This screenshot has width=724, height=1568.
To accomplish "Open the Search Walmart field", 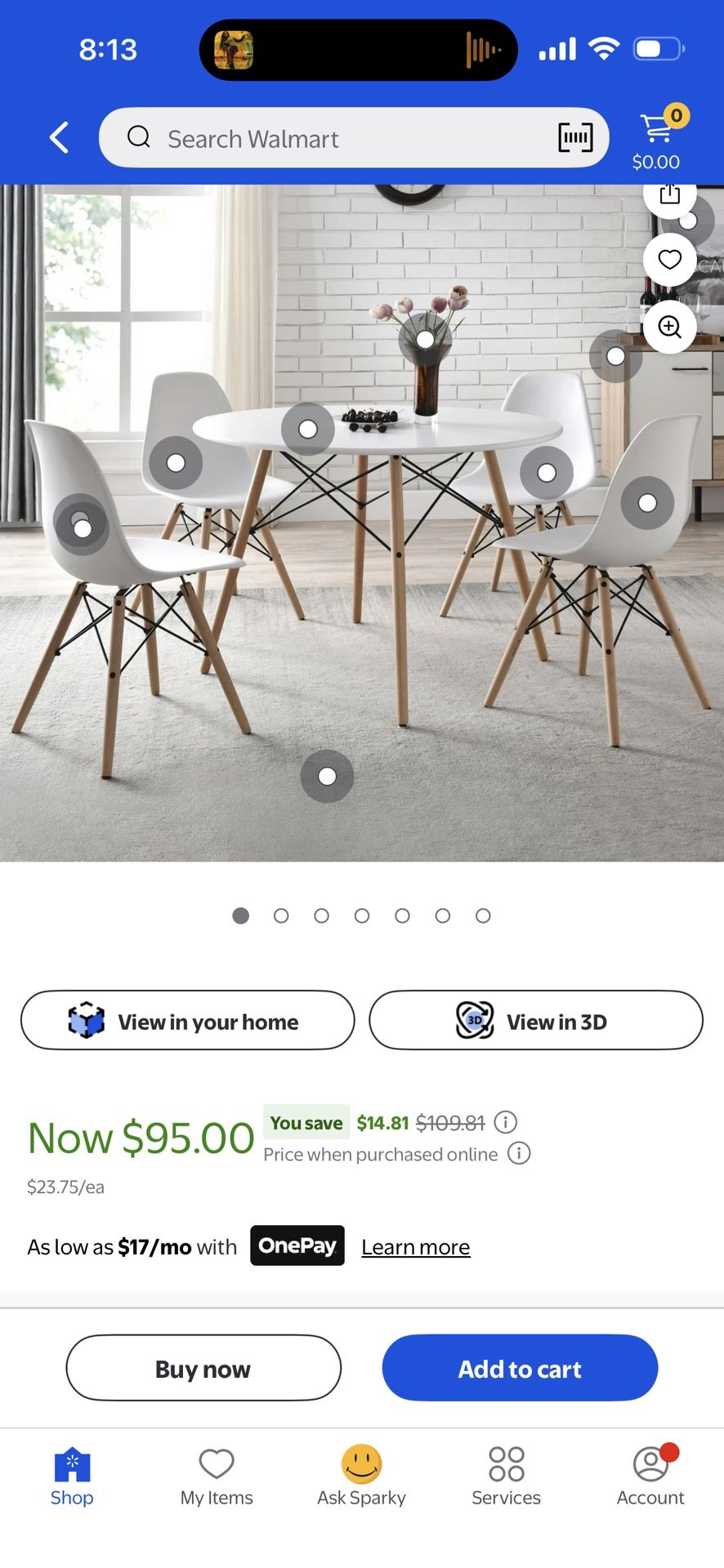I will pyautogui.click(x=327, y=138).
